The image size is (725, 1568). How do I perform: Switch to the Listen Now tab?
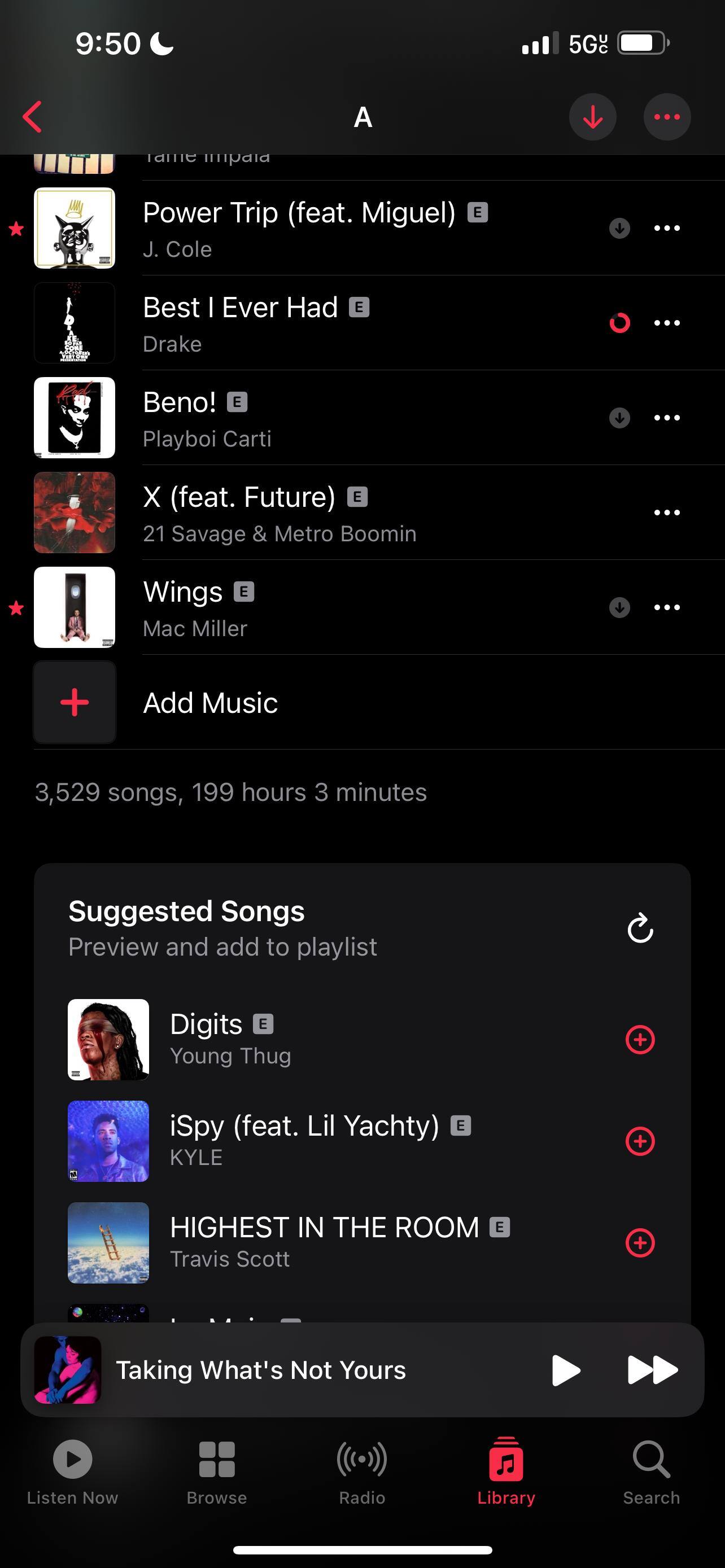(72, 1470)
